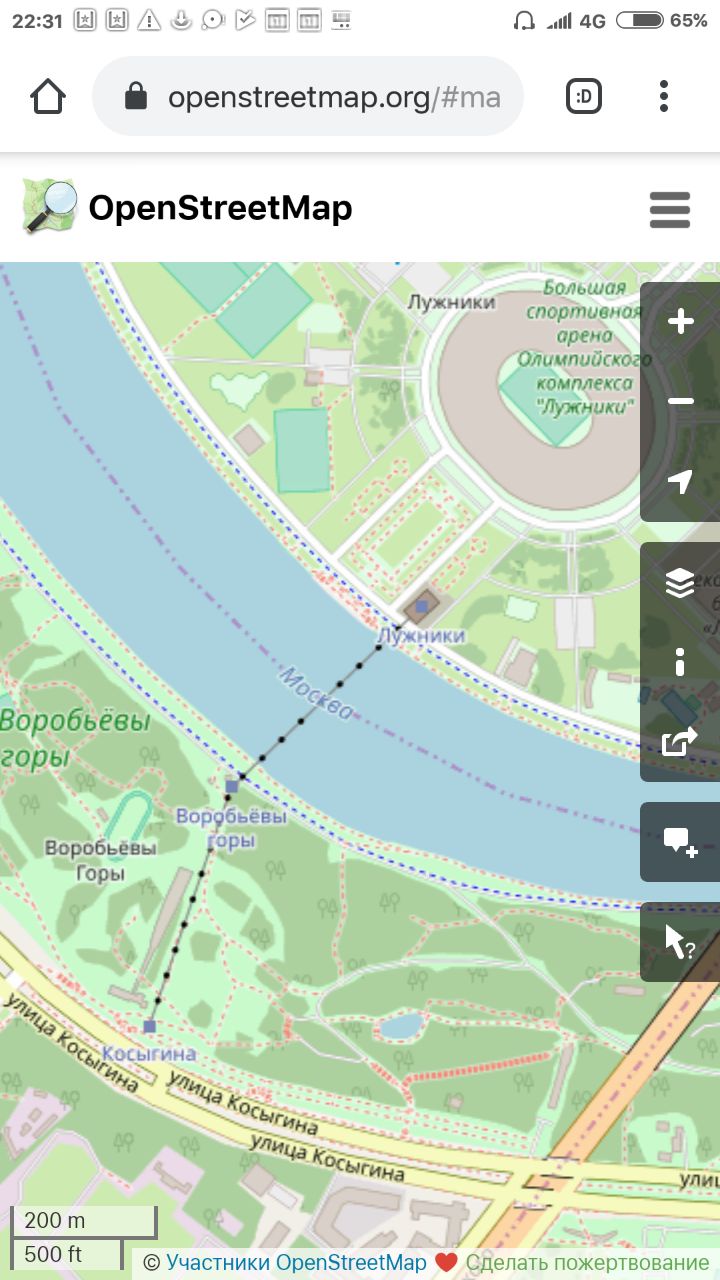This screenshot has width=720, height=1280.
Task: Activate the query features tool
Action: [680, 942]
